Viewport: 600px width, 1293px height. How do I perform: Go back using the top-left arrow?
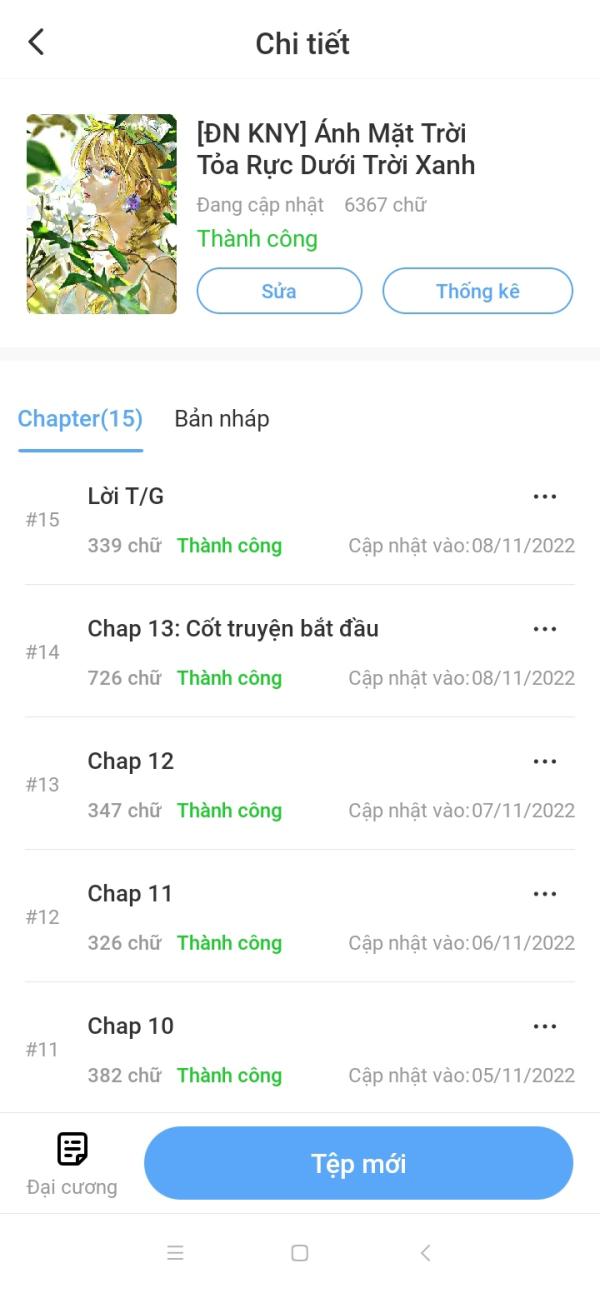(36, 42)
